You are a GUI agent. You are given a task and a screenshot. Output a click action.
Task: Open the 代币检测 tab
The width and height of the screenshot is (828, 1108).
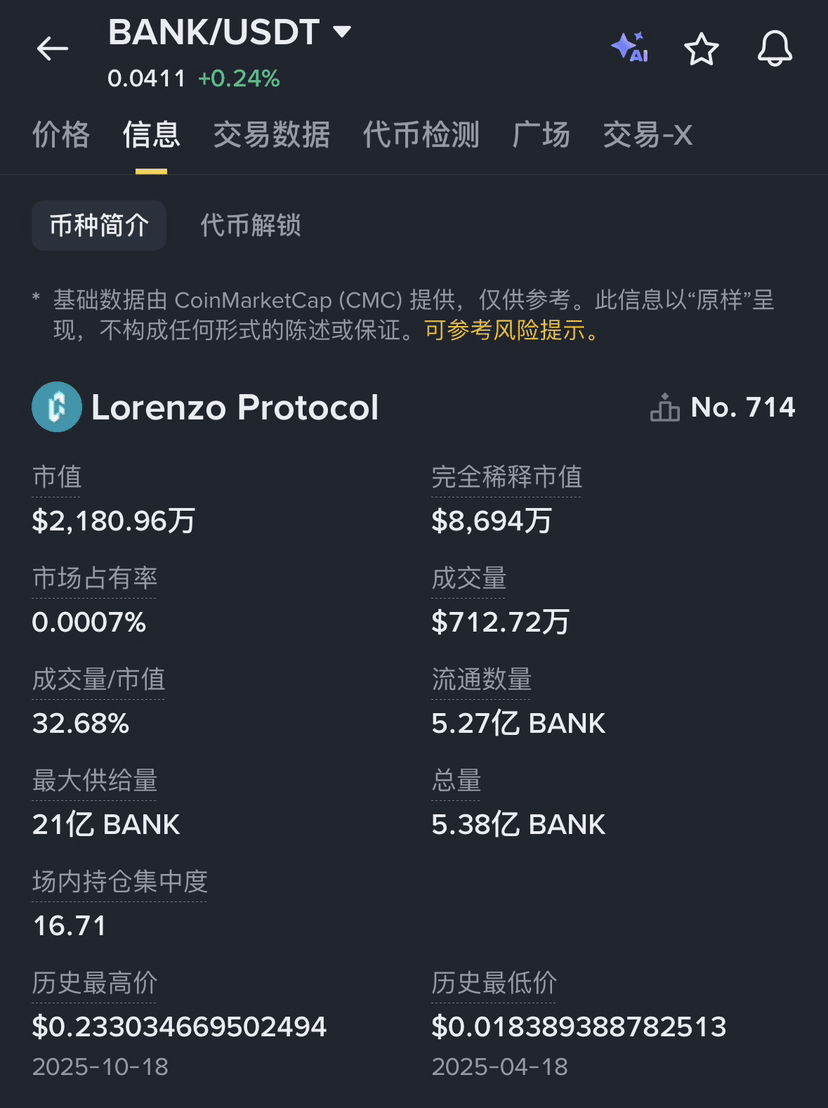coord(421,134)
